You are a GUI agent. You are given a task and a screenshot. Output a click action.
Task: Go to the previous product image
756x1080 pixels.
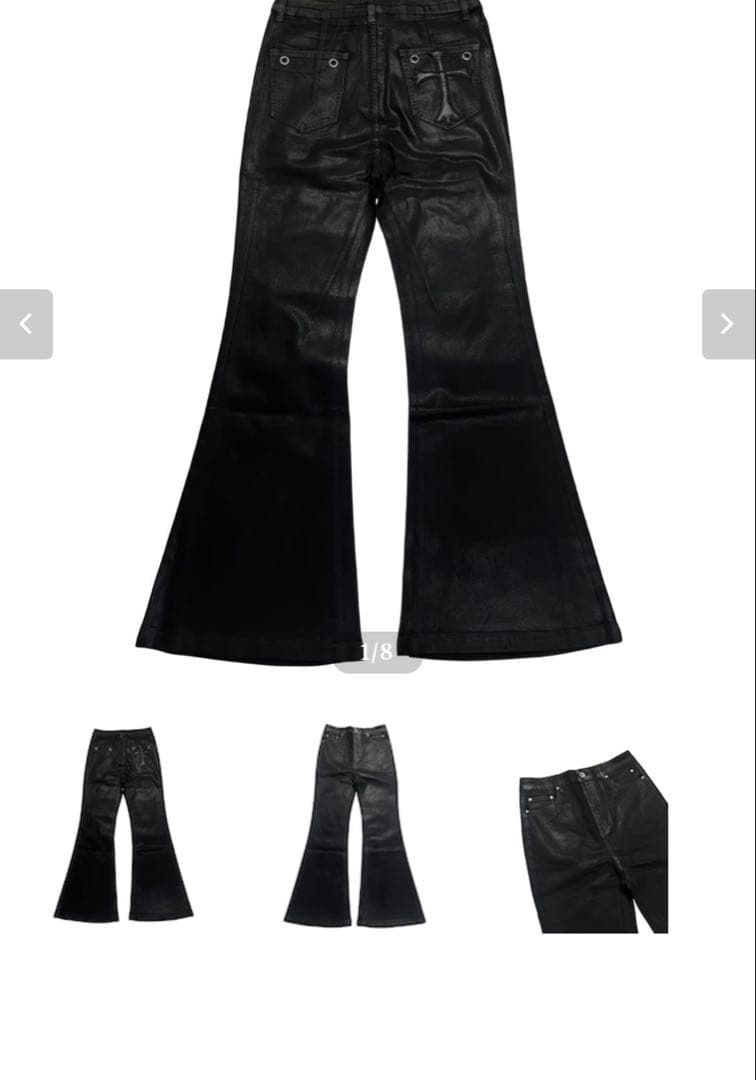pyautogui.click(x=26, y=324)
